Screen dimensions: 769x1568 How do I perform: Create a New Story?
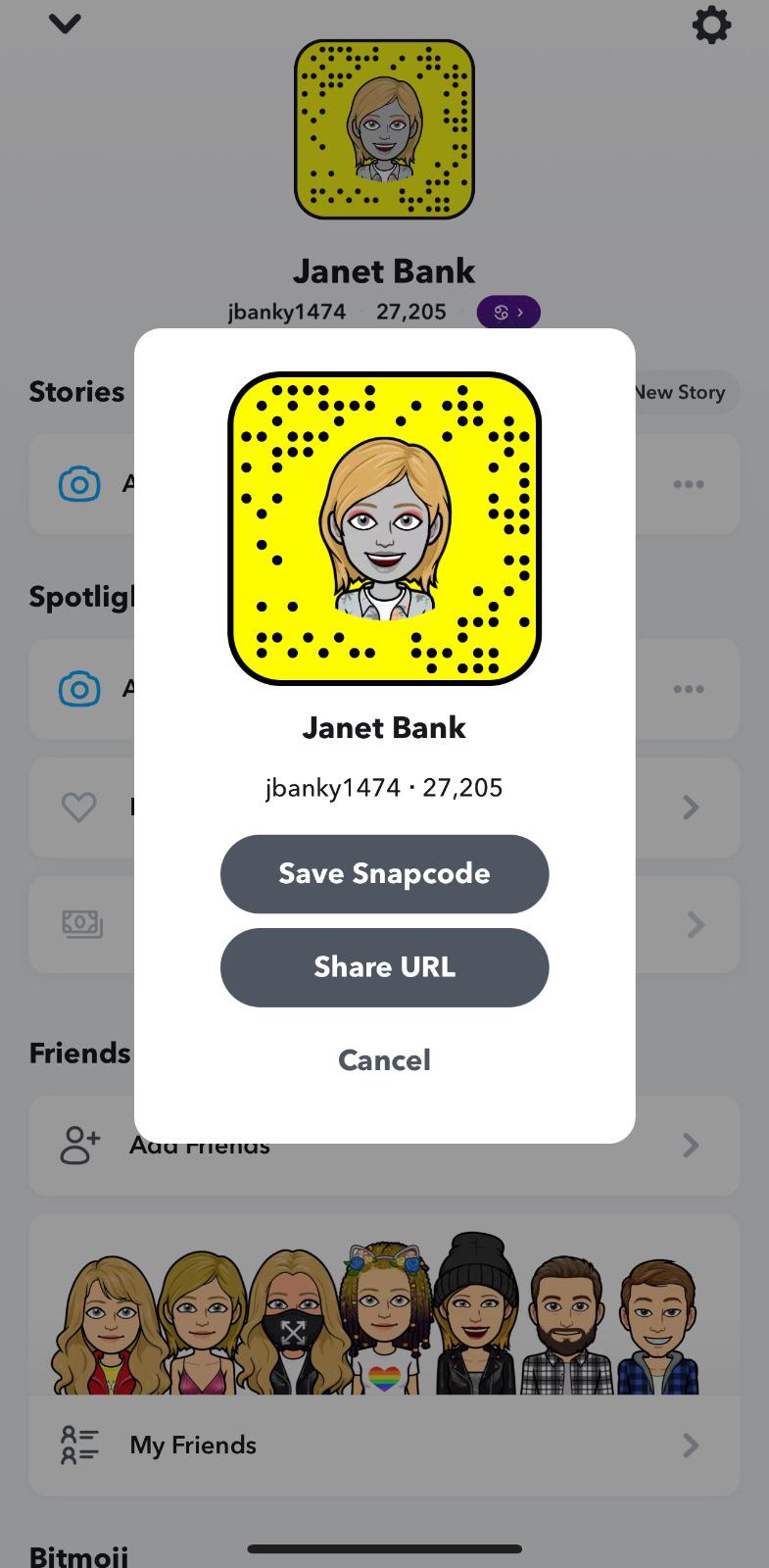[686, 392]
